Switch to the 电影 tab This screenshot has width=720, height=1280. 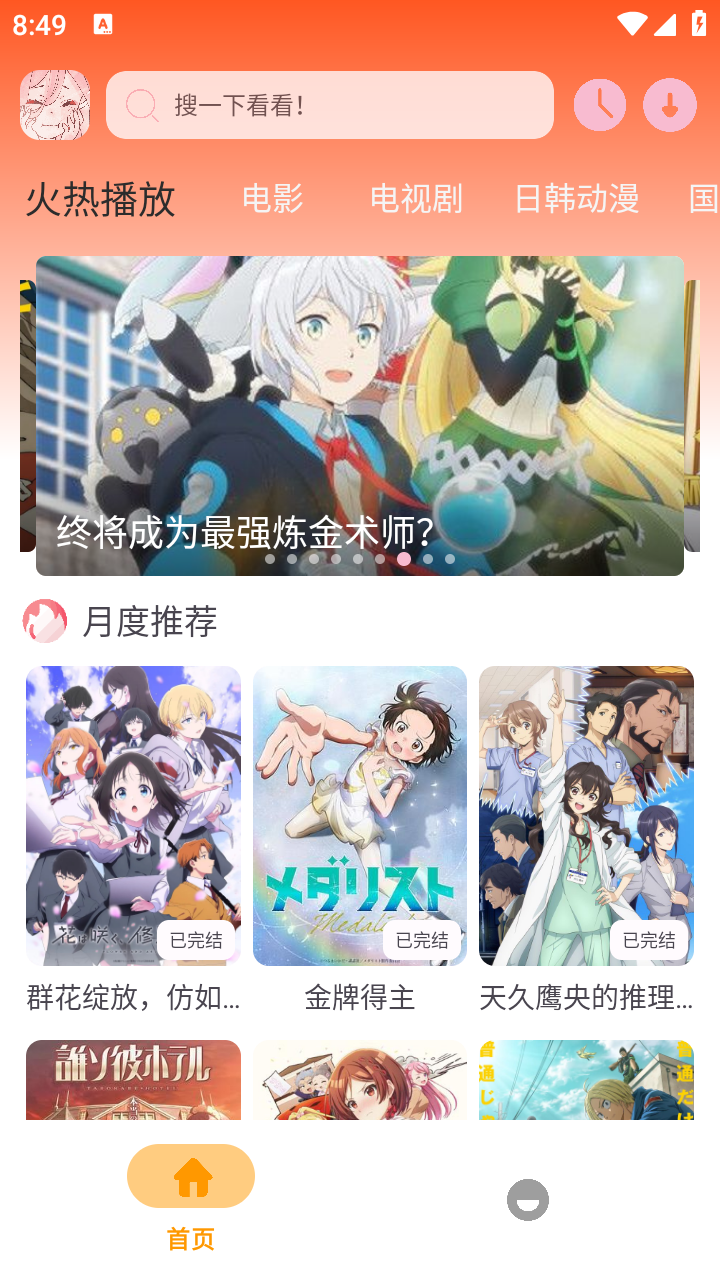272,199
